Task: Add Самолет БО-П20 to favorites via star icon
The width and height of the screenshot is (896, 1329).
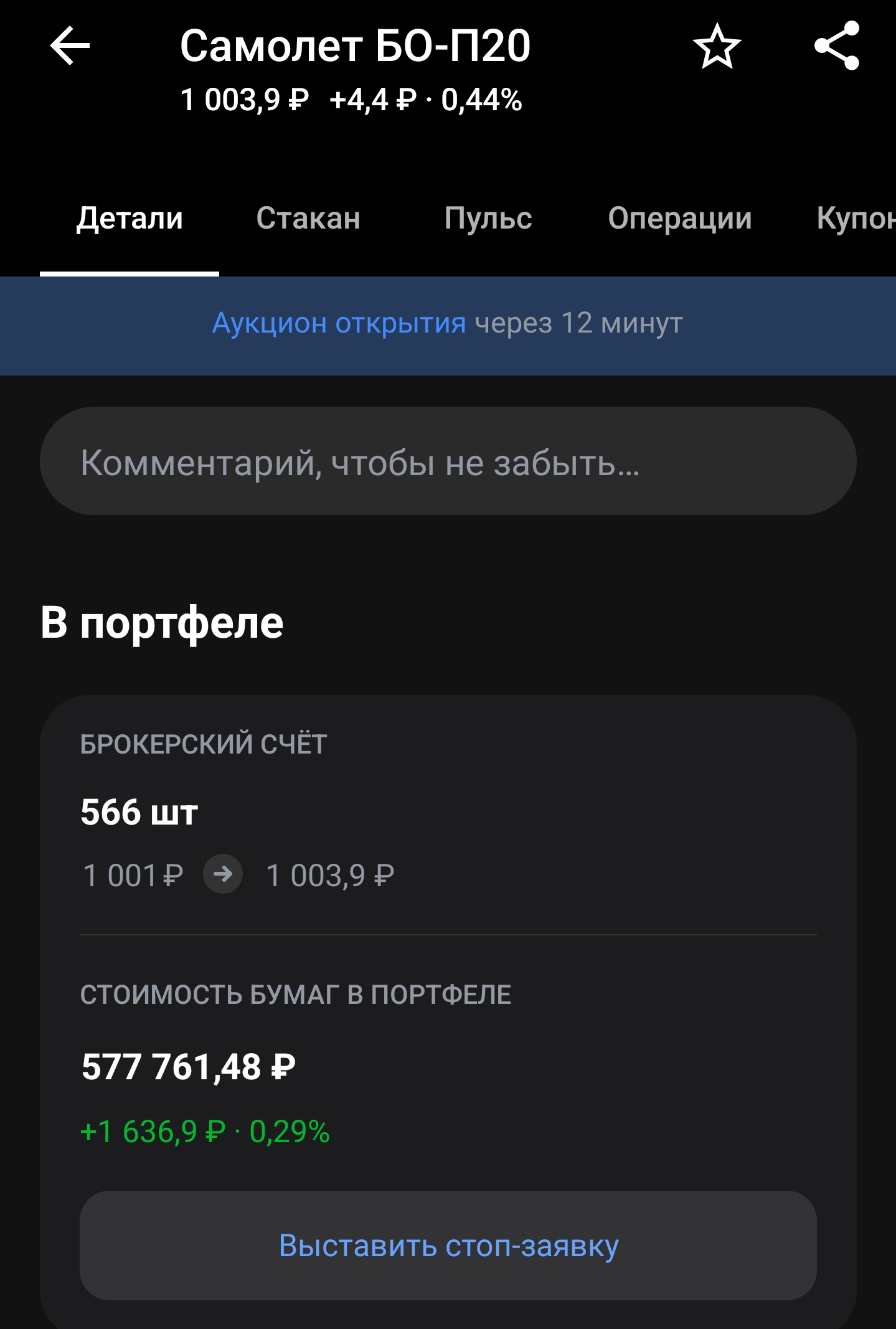Action: point(717,46)
